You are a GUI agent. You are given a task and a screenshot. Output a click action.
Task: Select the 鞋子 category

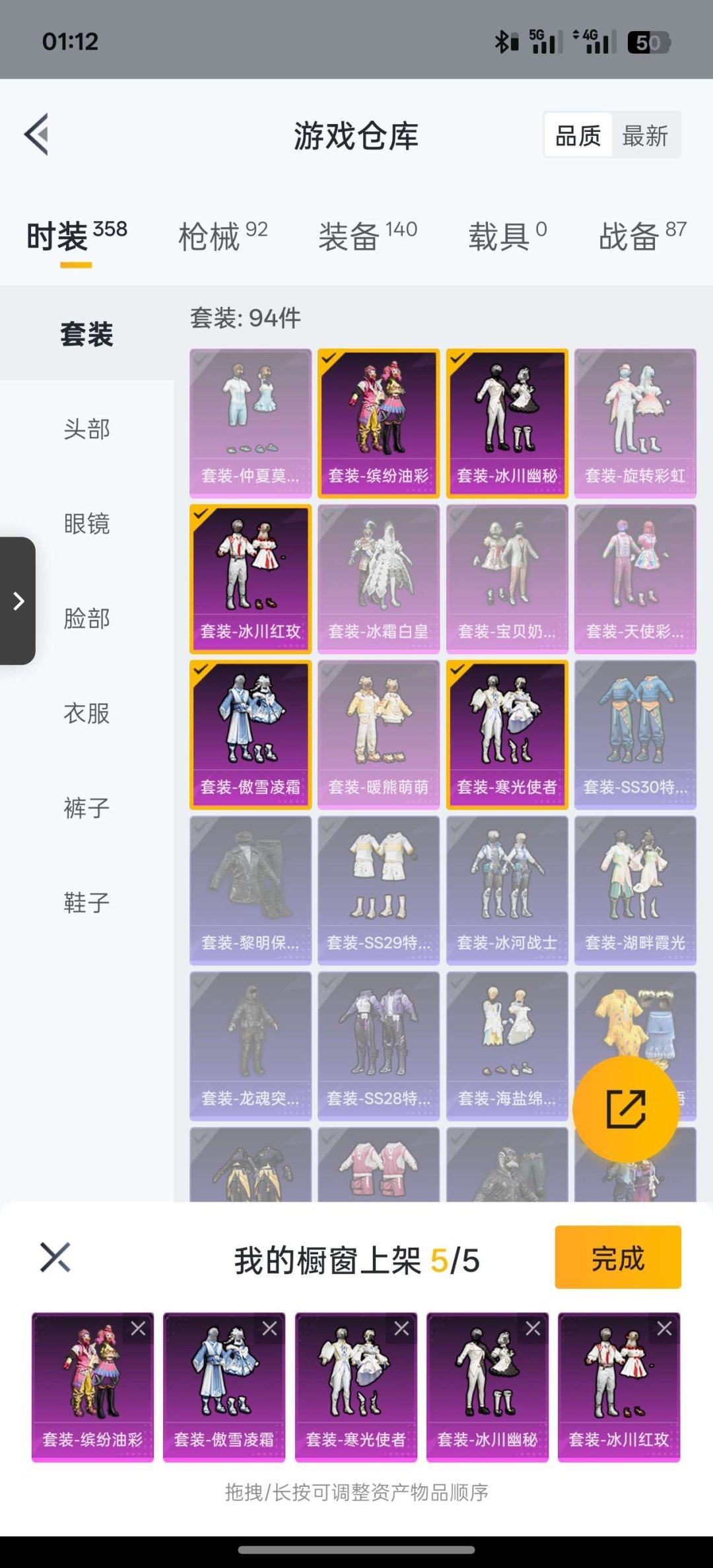86,903
